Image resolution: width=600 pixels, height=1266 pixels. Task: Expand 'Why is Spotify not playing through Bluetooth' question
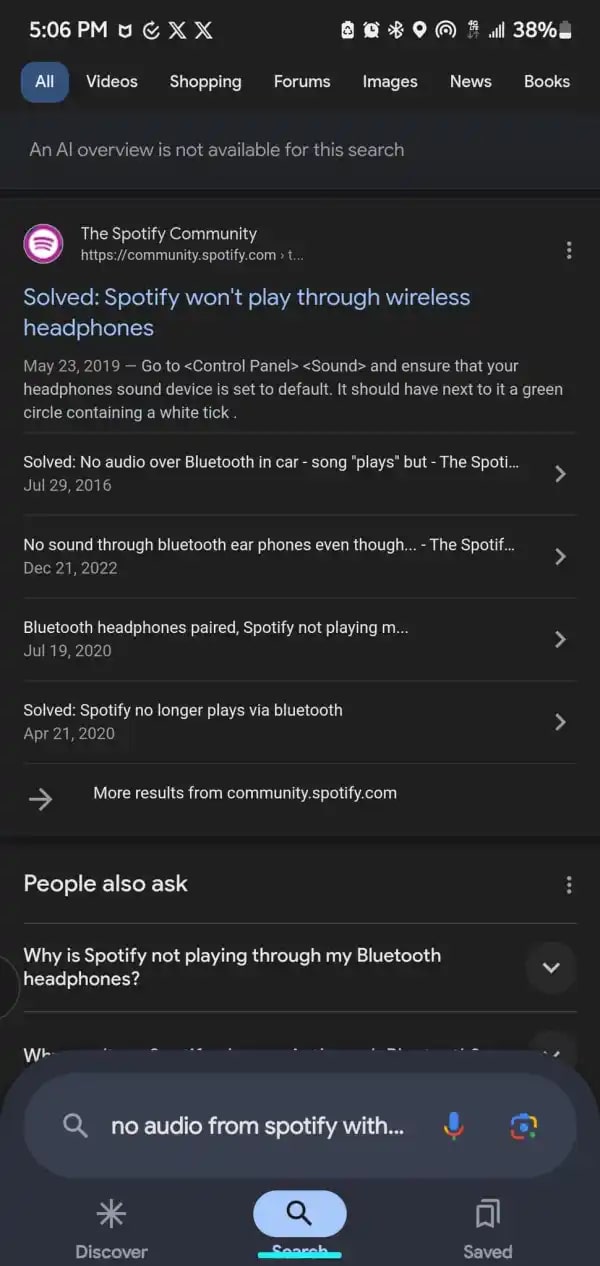[x=550, y=967]
